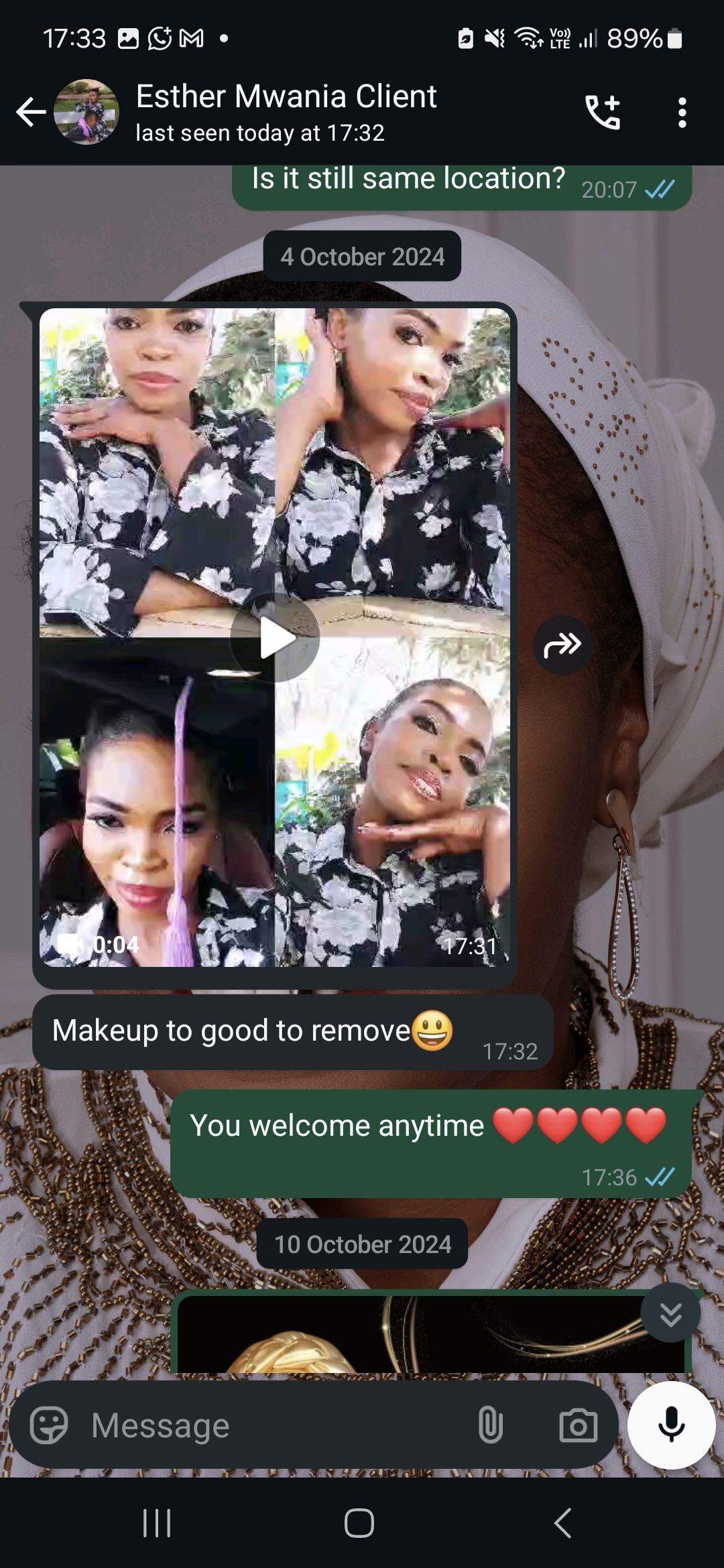Go back to the chat list
Screen dimensions: 724x1568
31,112
